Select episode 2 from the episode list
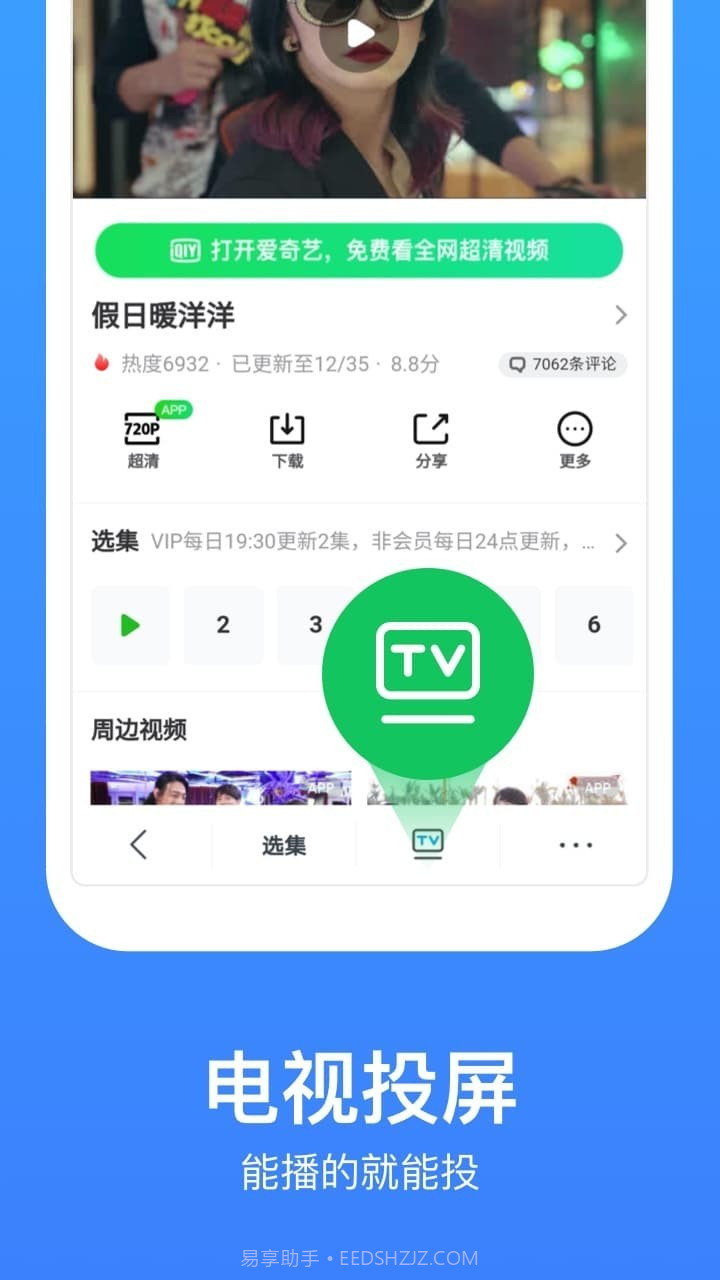720x1280 pixels. (223, 624)
